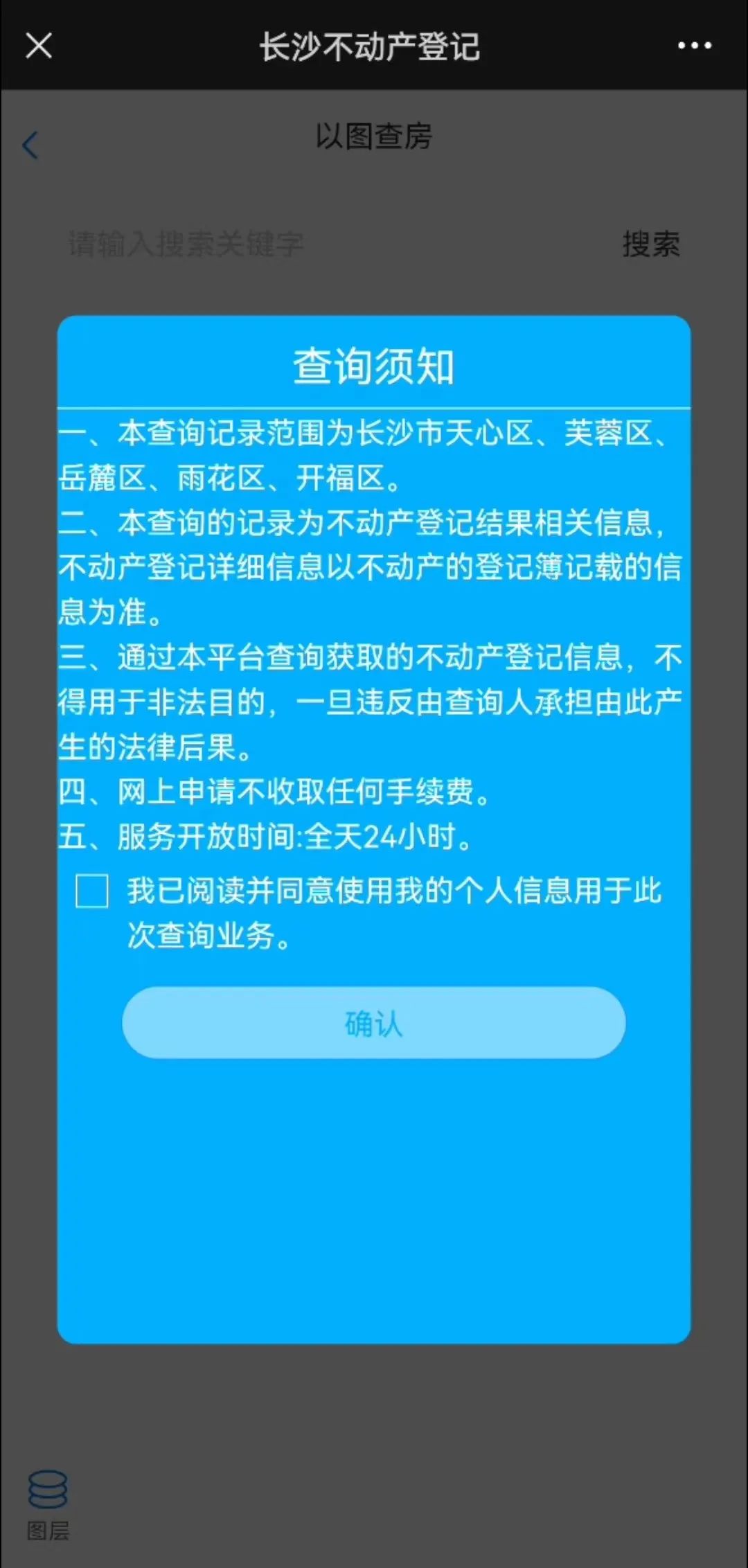Tap the 搜索 button
This screenshot has width=748, height=1568.
coord(650,244)
